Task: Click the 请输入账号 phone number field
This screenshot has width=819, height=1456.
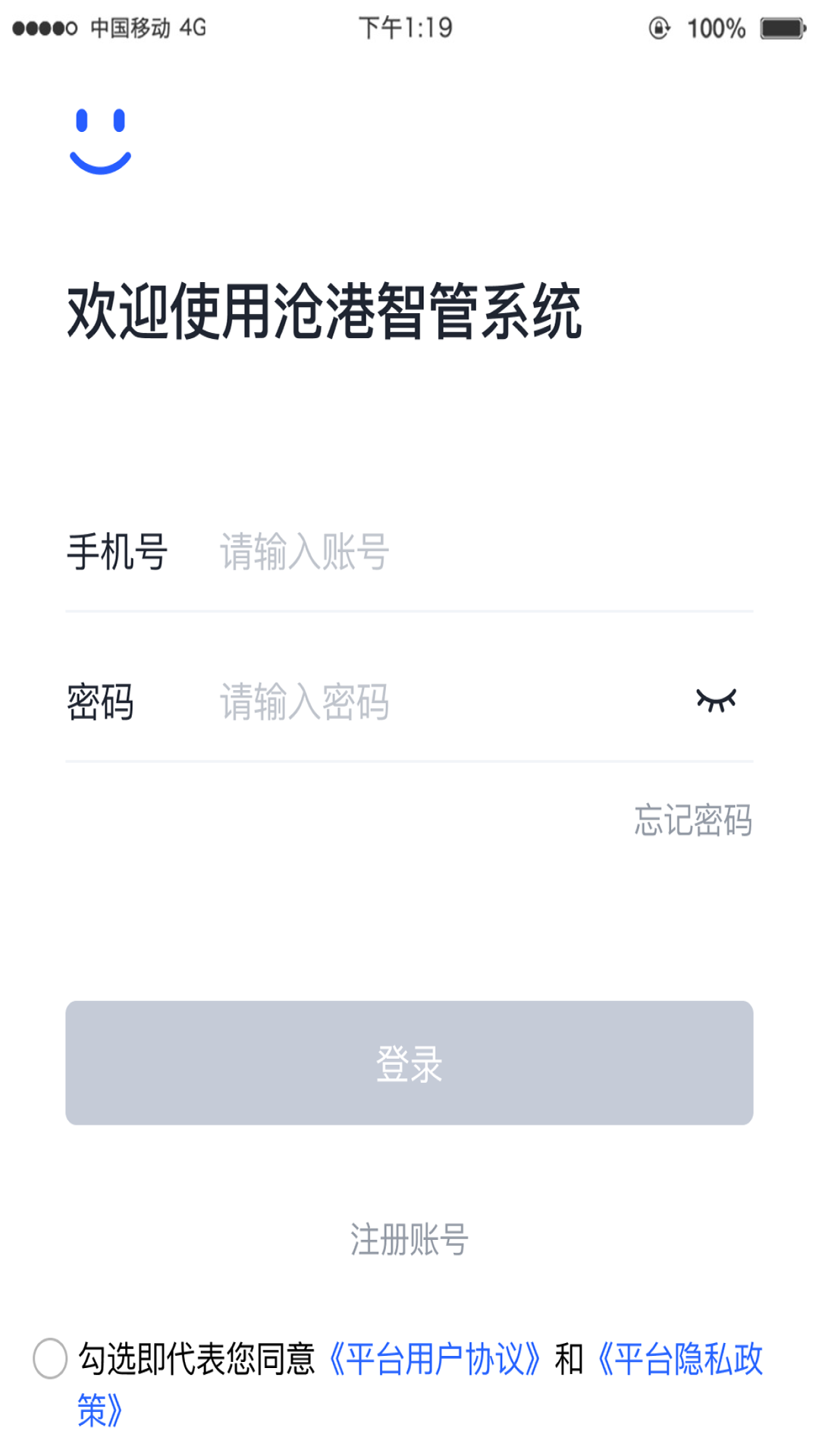Action: (379, 554)
